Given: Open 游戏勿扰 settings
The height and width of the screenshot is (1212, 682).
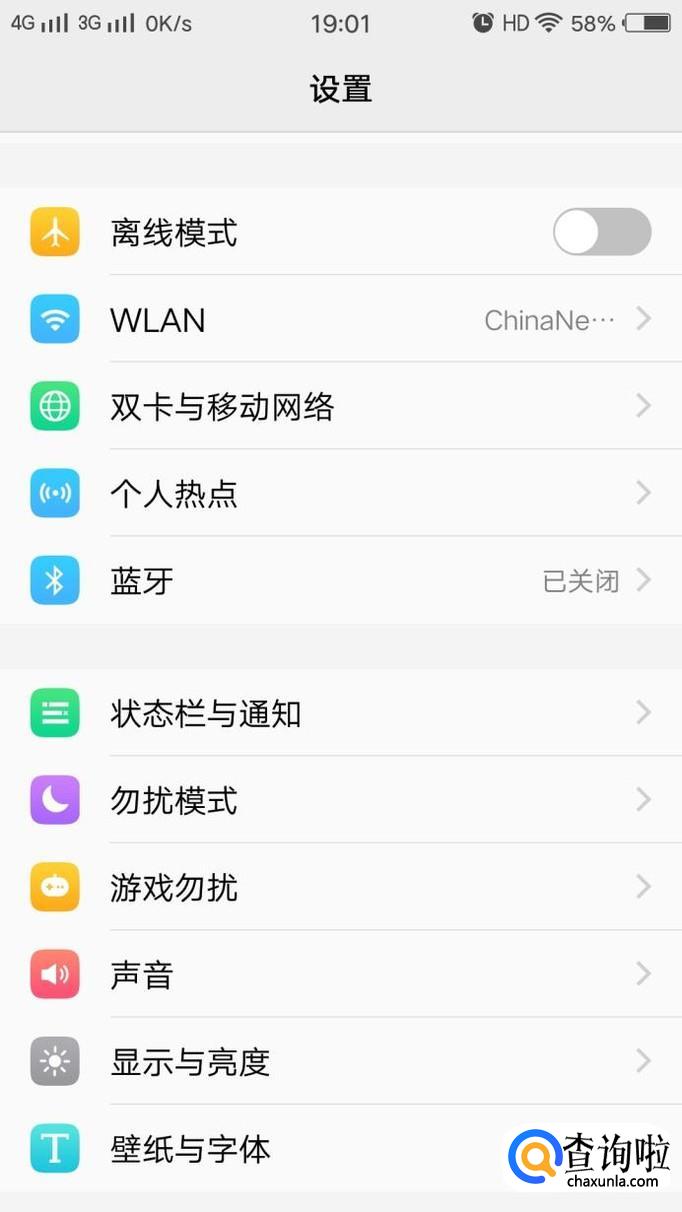Looking at the screenshot, I should pos(340,888).
